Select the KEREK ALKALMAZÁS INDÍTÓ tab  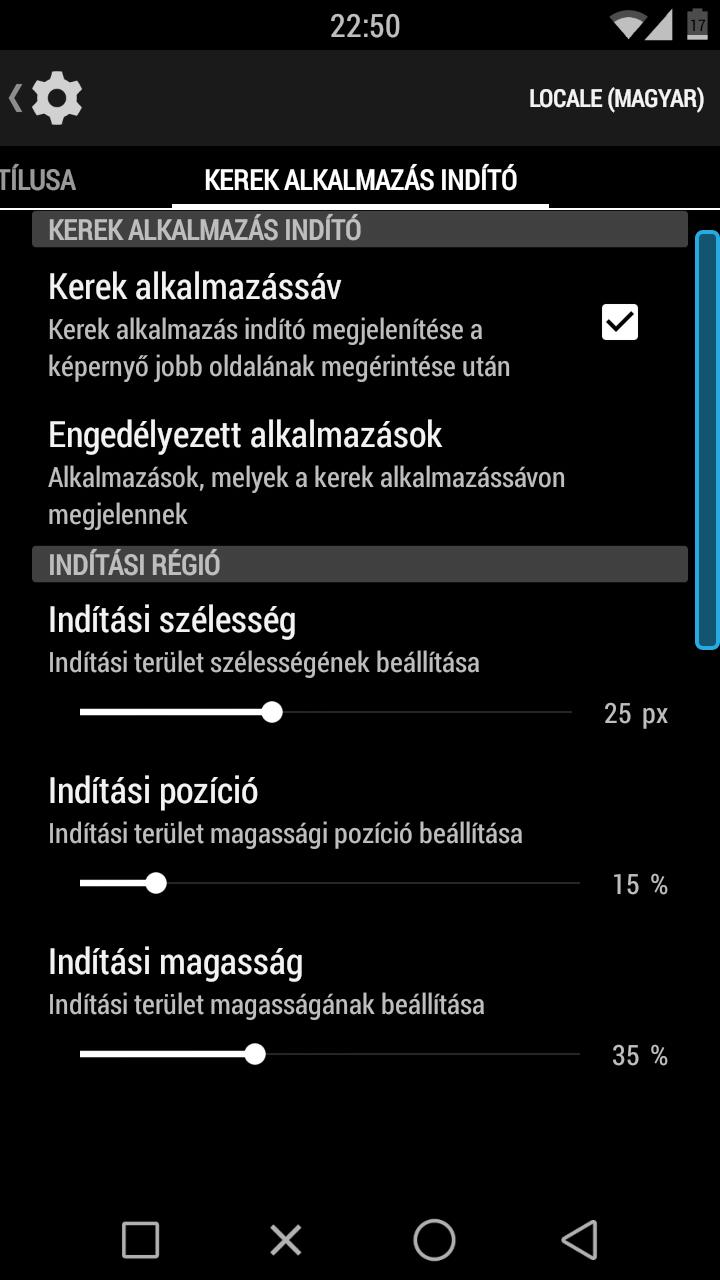[x=360, y=179]
